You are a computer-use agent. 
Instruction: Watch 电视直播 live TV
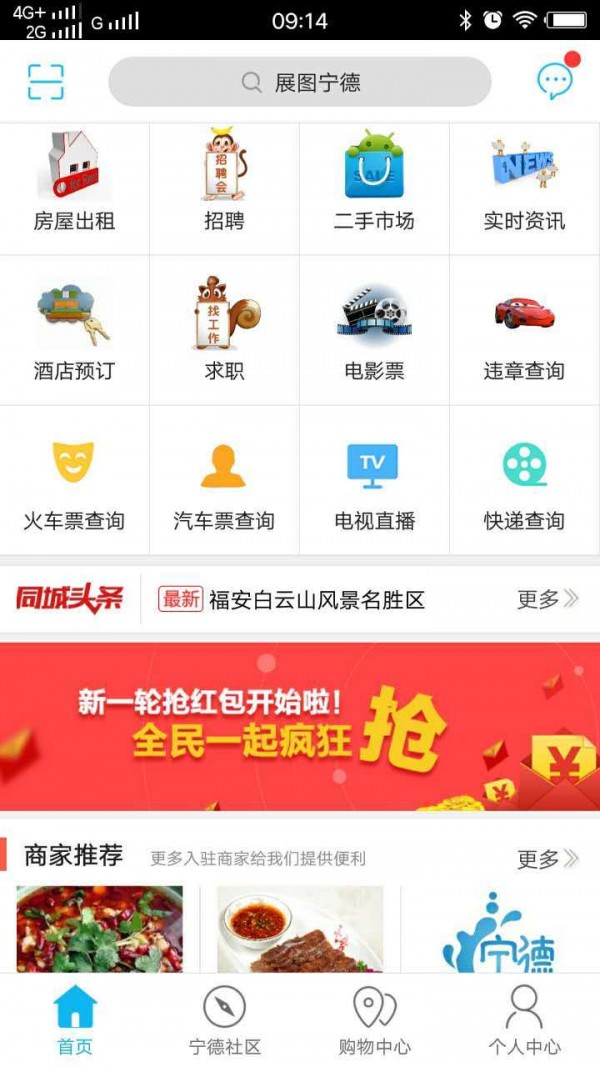[374, 482]
